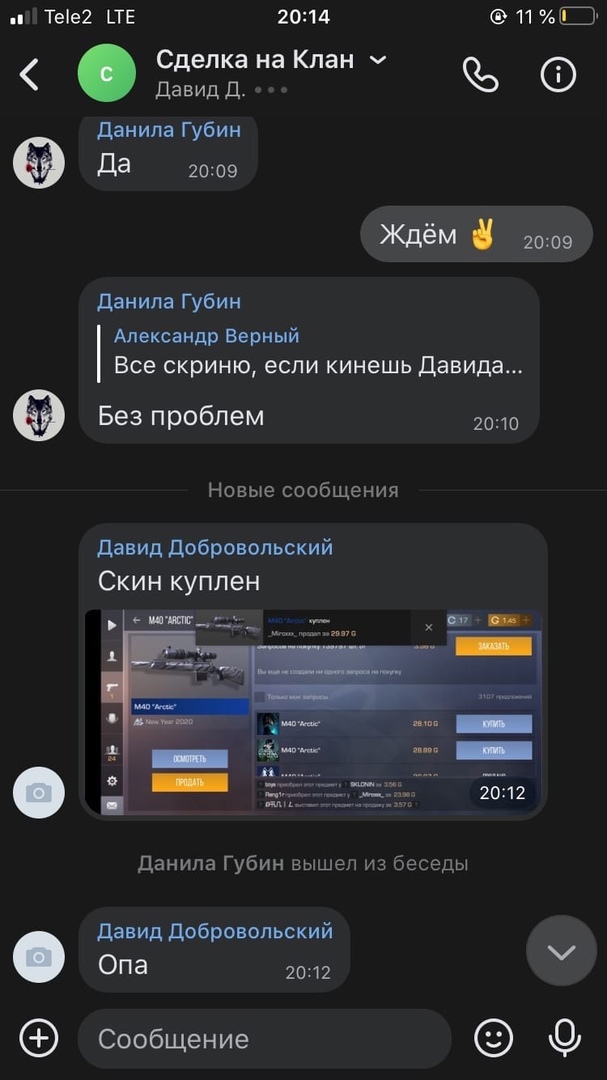Record a voice message
This screenshot has height=1080, width=607.
point(565,1038)
